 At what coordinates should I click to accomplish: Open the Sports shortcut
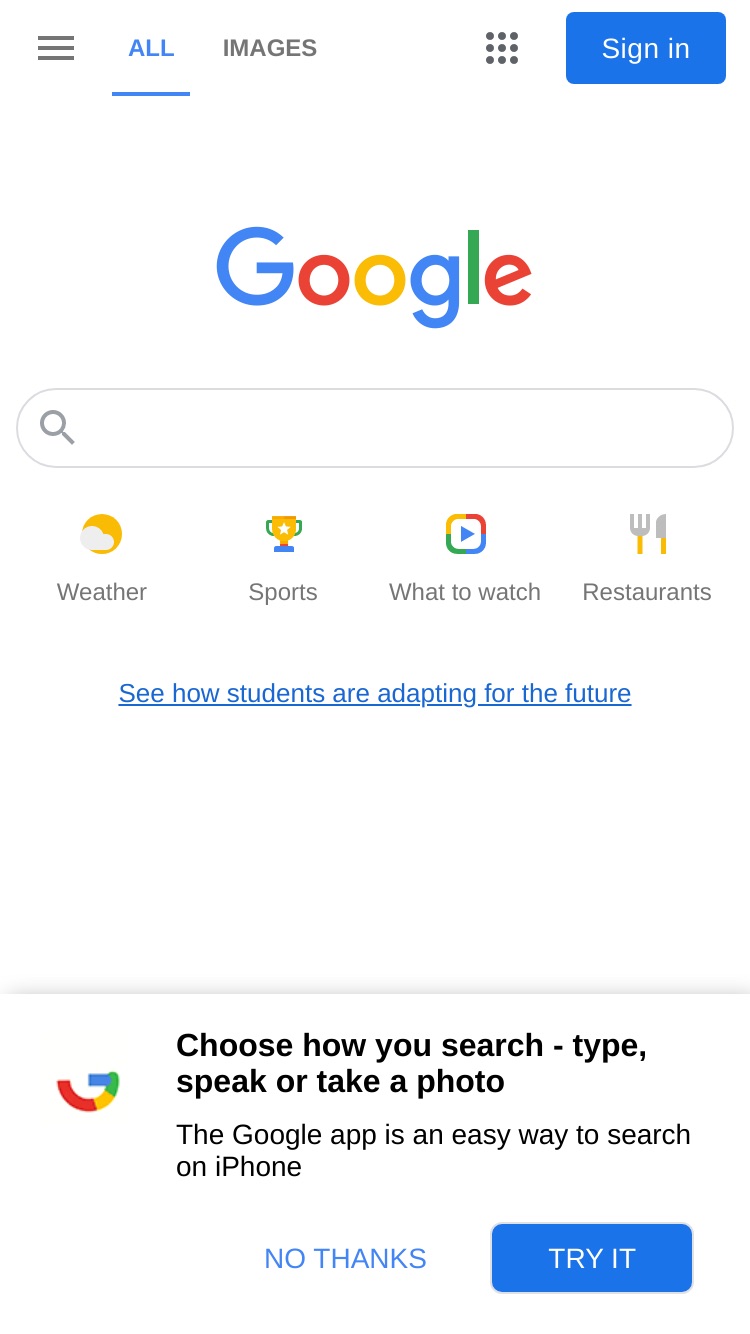coord(283,559)
